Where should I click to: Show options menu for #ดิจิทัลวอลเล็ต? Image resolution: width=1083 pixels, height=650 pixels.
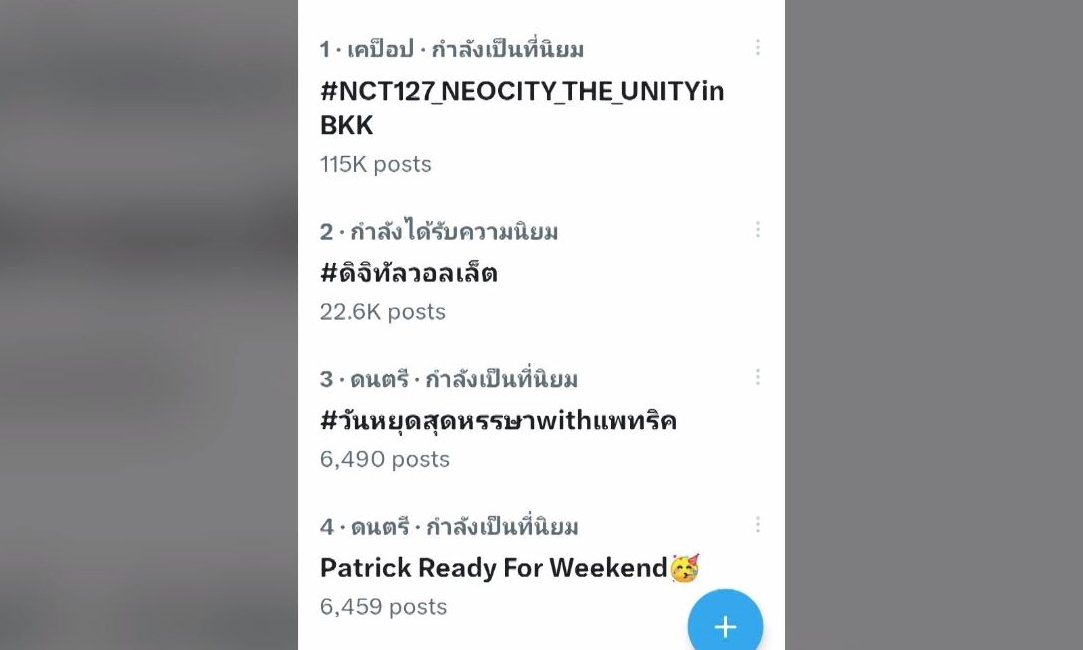click(758, 230)
